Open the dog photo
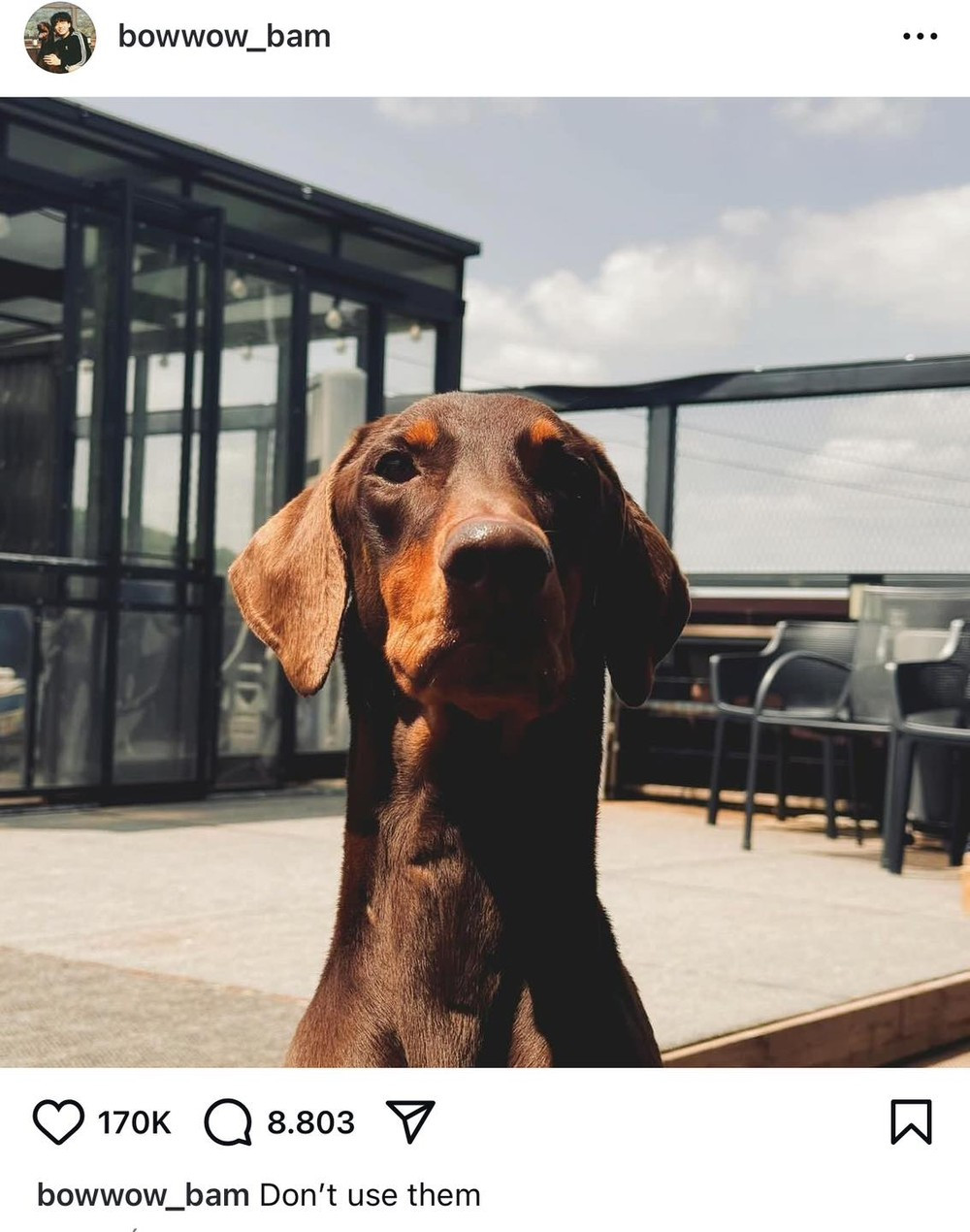 pos(485,582)
